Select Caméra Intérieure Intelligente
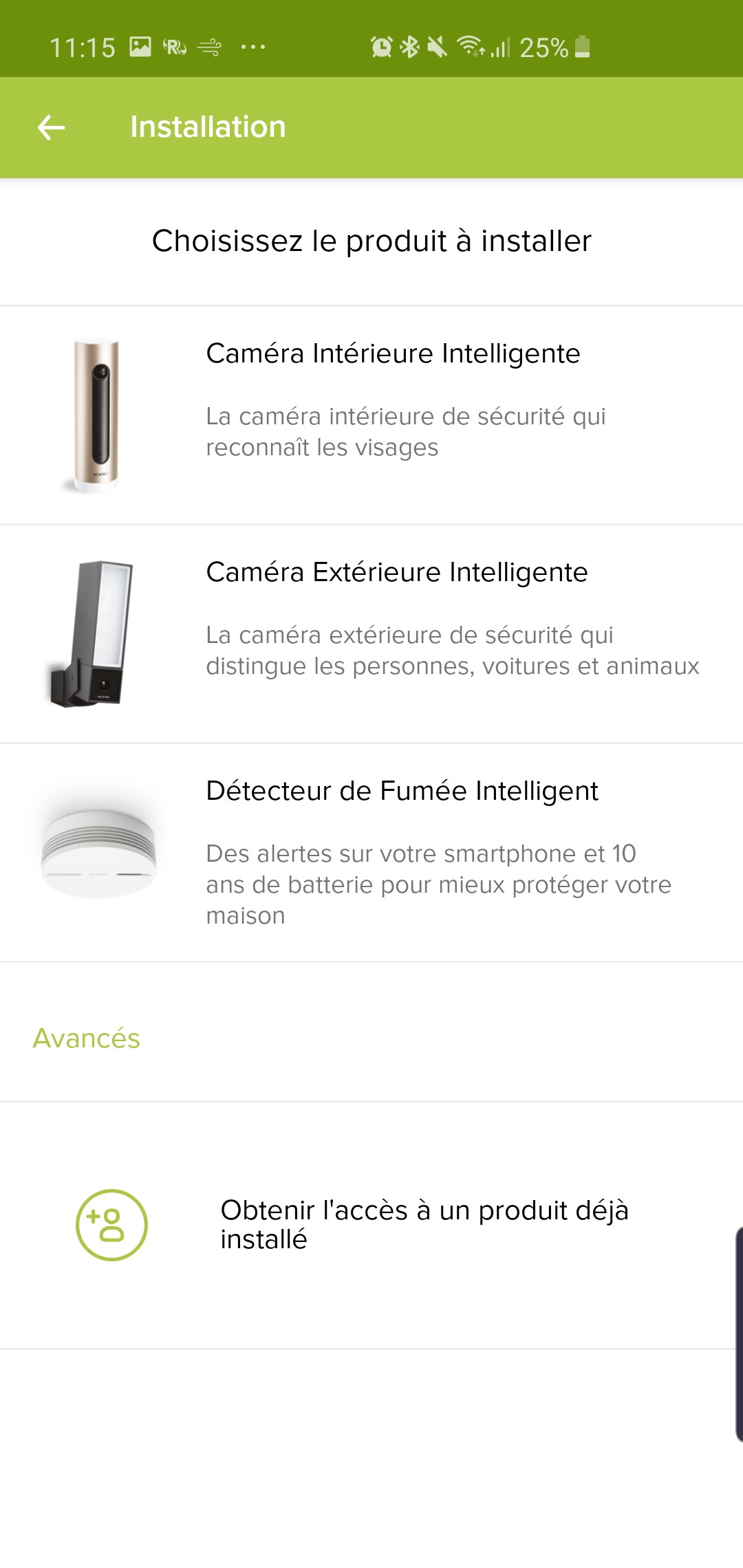The width and height of the screenshot is (743, 1568). [371, 415]
